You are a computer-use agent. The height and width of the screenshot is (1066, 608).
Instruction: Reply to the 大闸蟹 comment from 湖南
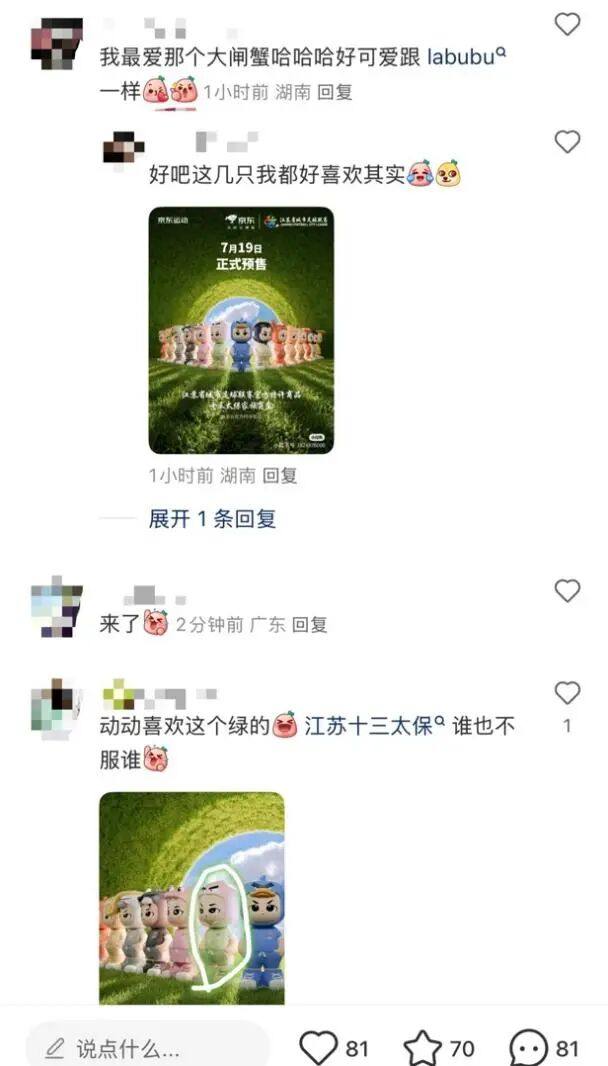[335, 92]
